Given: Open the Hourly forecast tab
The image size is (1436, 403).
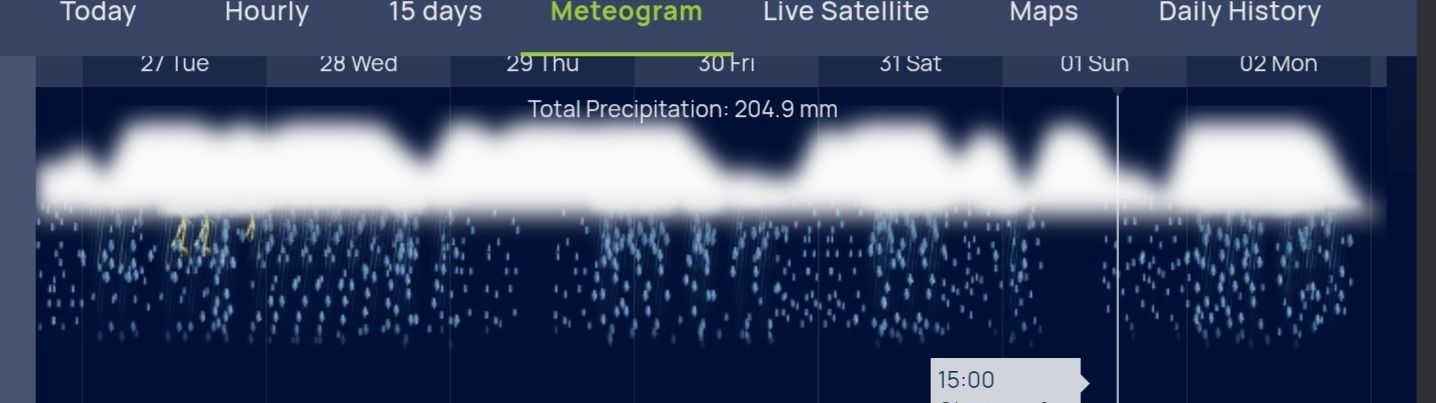Looking at the screenshot, I should [266, 13].
